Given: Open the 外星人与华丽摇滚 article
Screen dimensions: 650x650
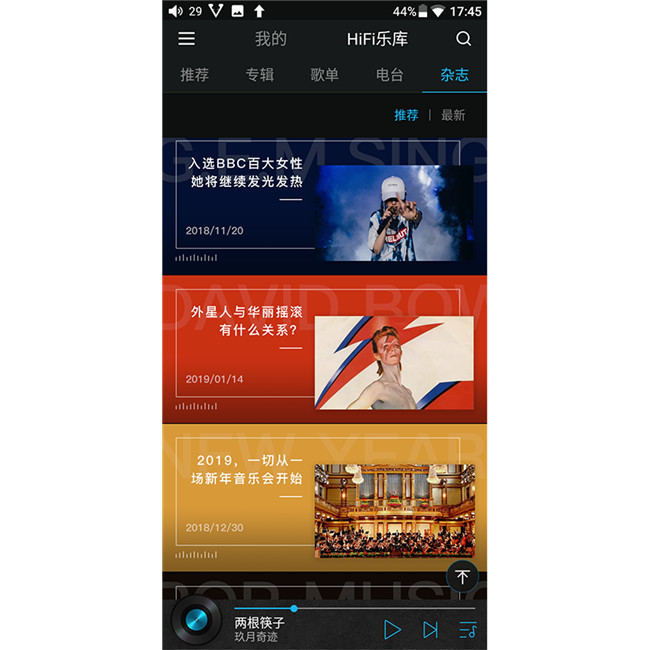Looking at the screenshot, I should pyautogui.click(x=324, y=350).
